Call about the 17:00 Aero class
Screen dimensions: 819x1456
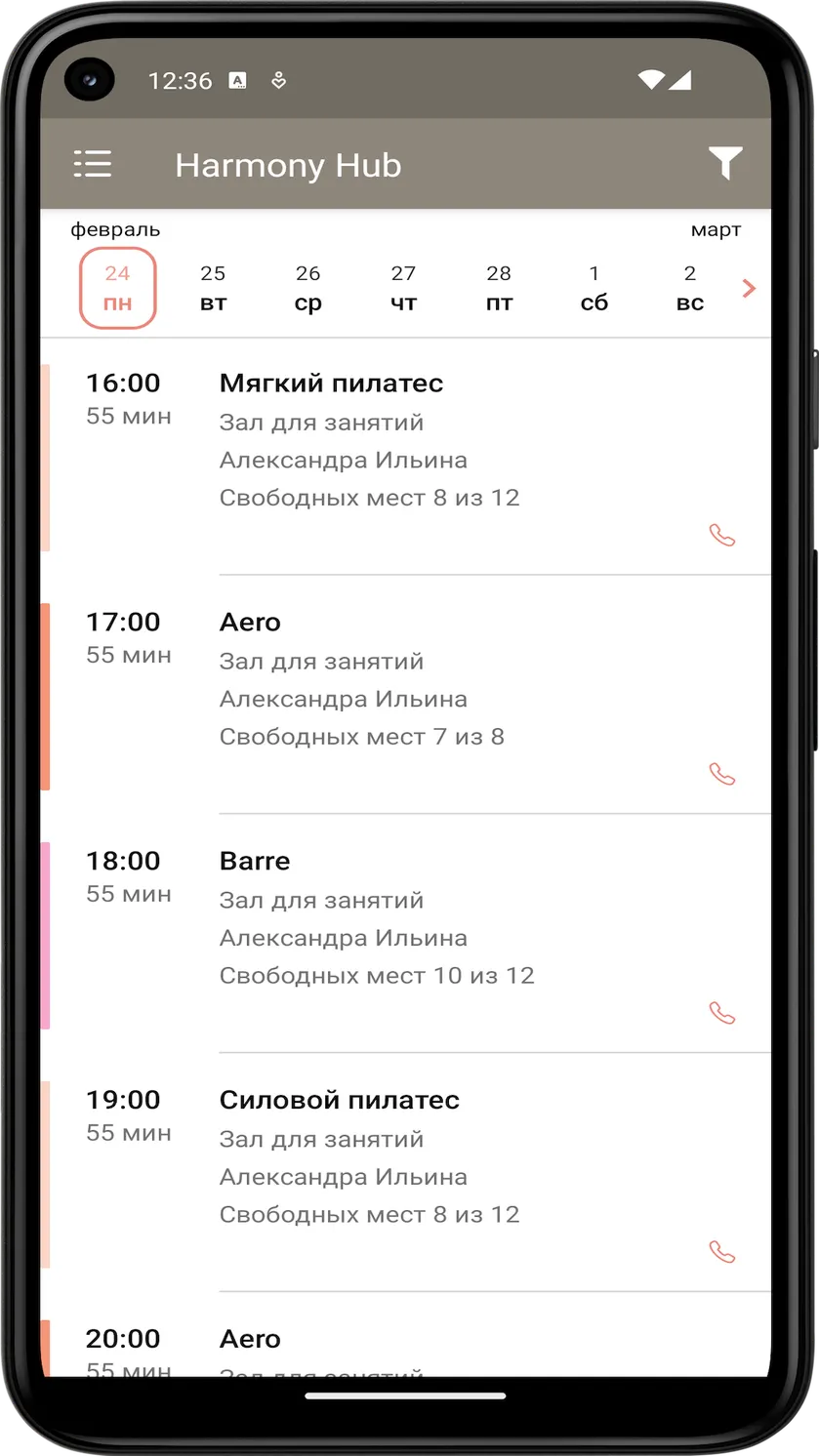[x=722, y=774]
